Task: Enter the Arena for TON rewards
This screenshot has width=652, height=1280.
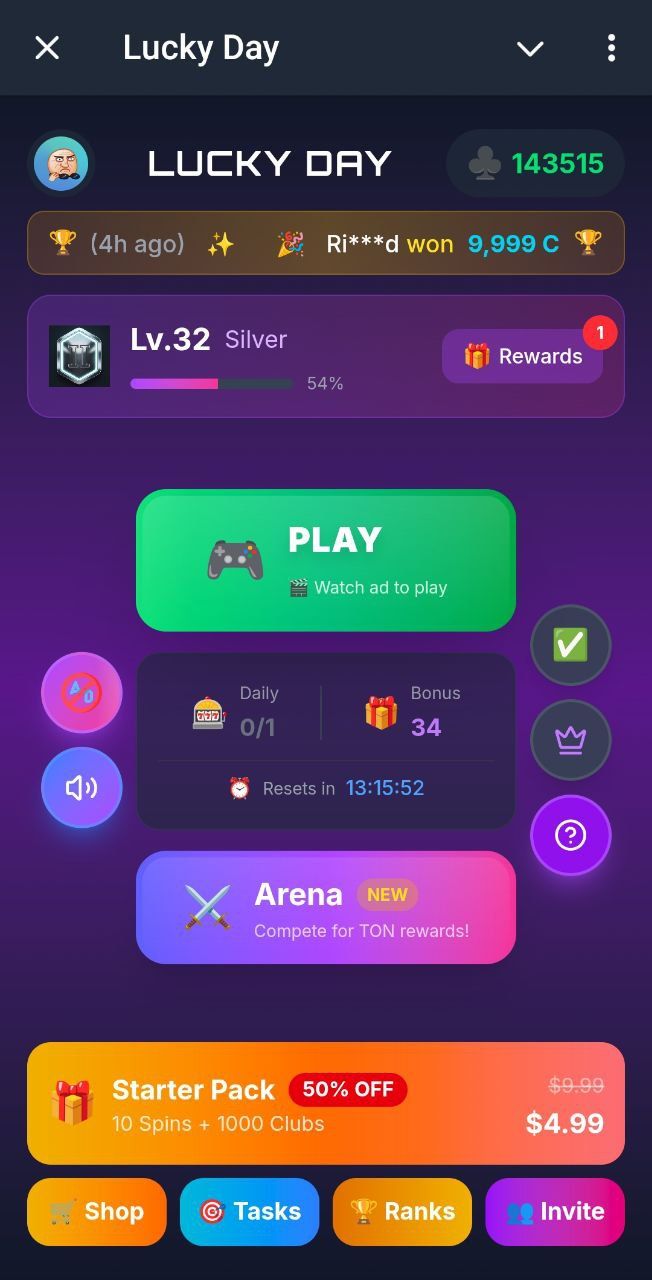Action: [x=326, y=908]
